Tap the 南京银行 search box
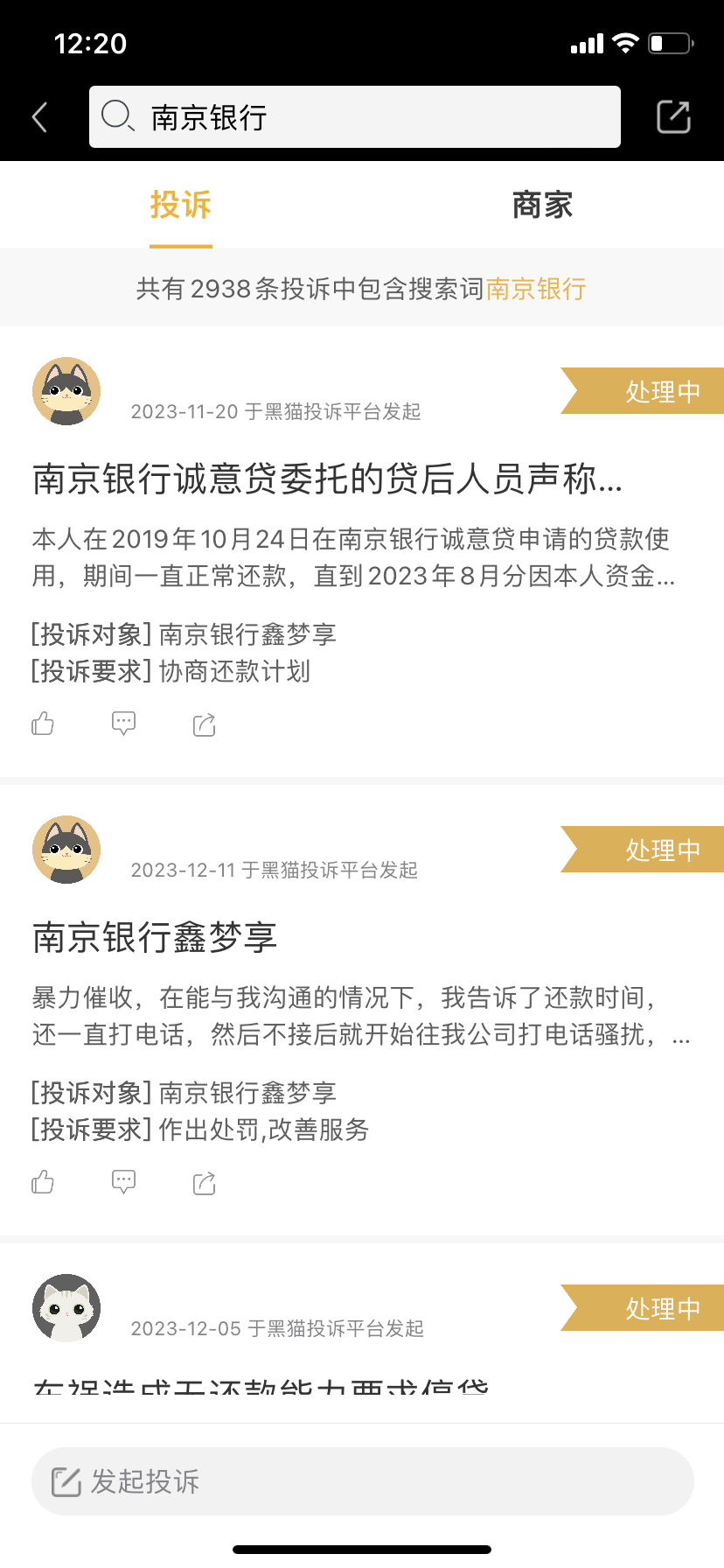 pyautogui.click(x=354, y=117)
